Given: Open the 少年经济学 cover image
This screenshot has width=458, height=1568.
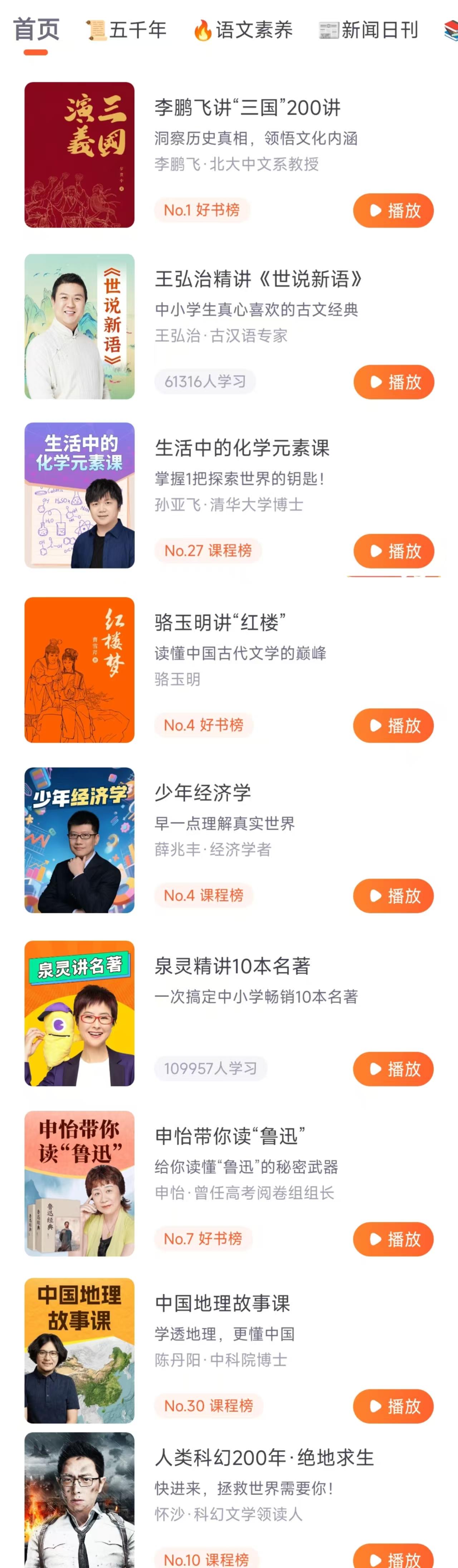Looking at the screenshot, I should tap(79, 840).
